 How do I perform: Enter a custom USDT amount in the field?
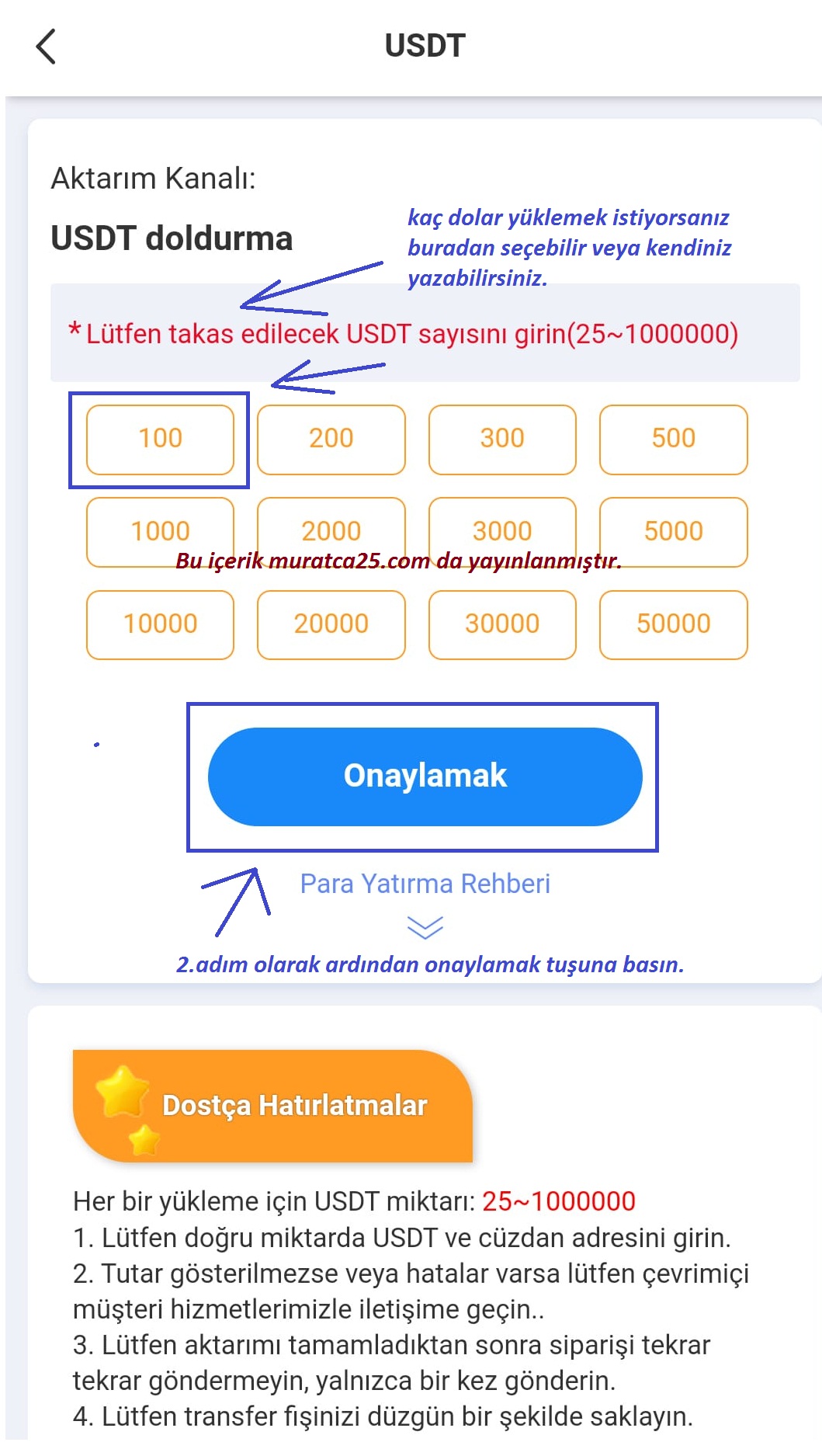[x=425, y=334]
